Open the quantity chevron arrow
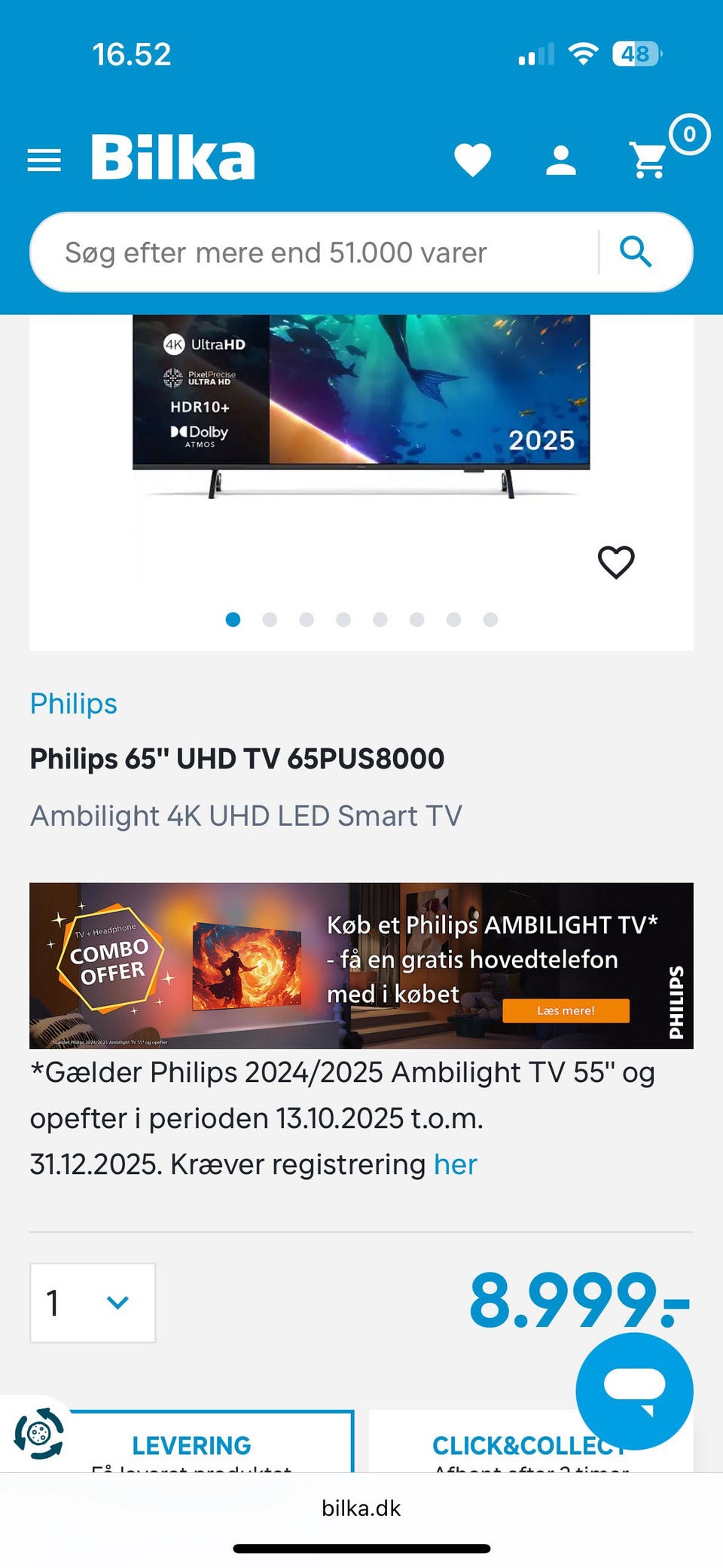The height and width of the screenshot is (1568, 723). tap(116, 1303)
